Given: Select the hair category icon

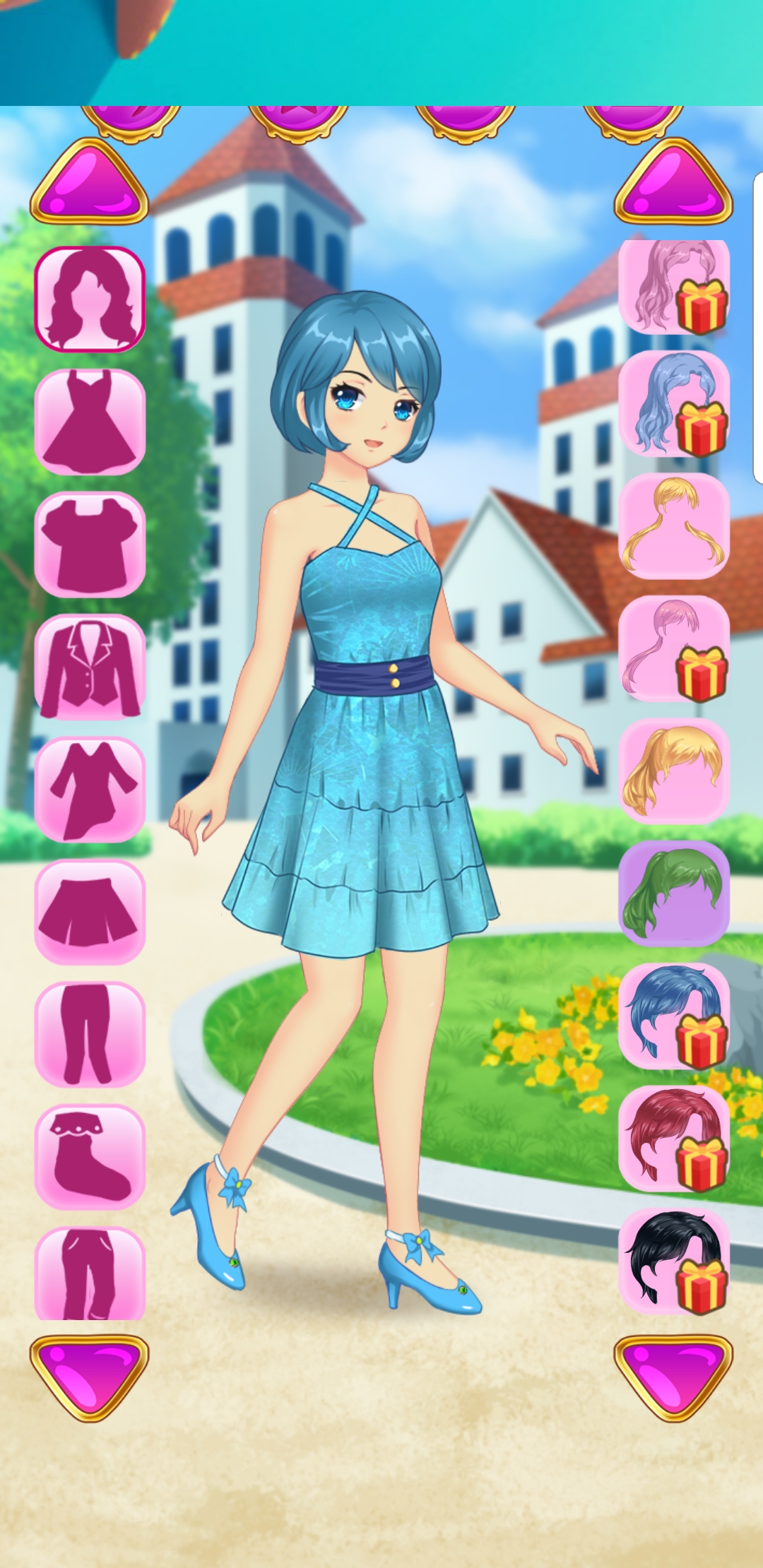Looking at the screenshot, I should tap(90, 299).
